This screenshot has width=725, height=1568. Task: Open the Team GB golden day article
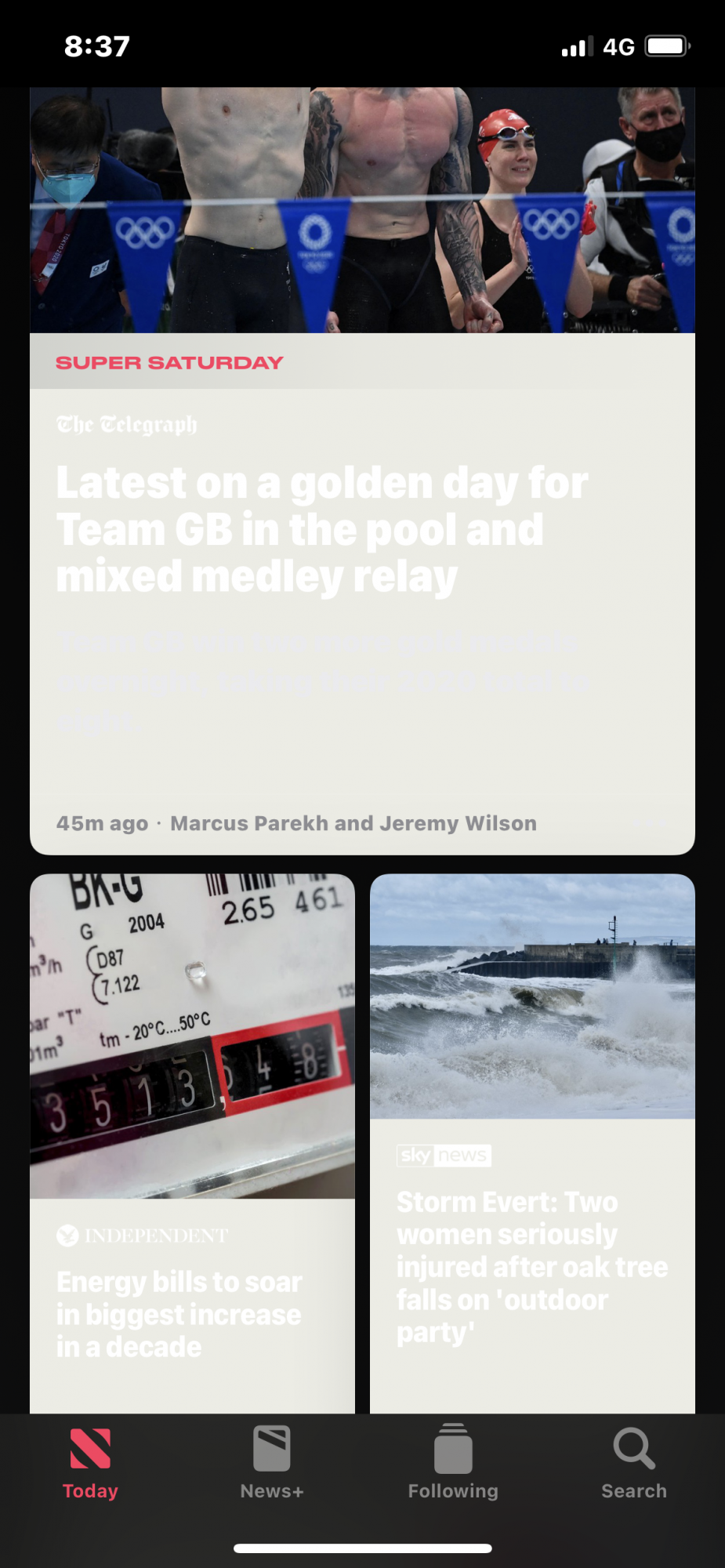coord(321,529)
